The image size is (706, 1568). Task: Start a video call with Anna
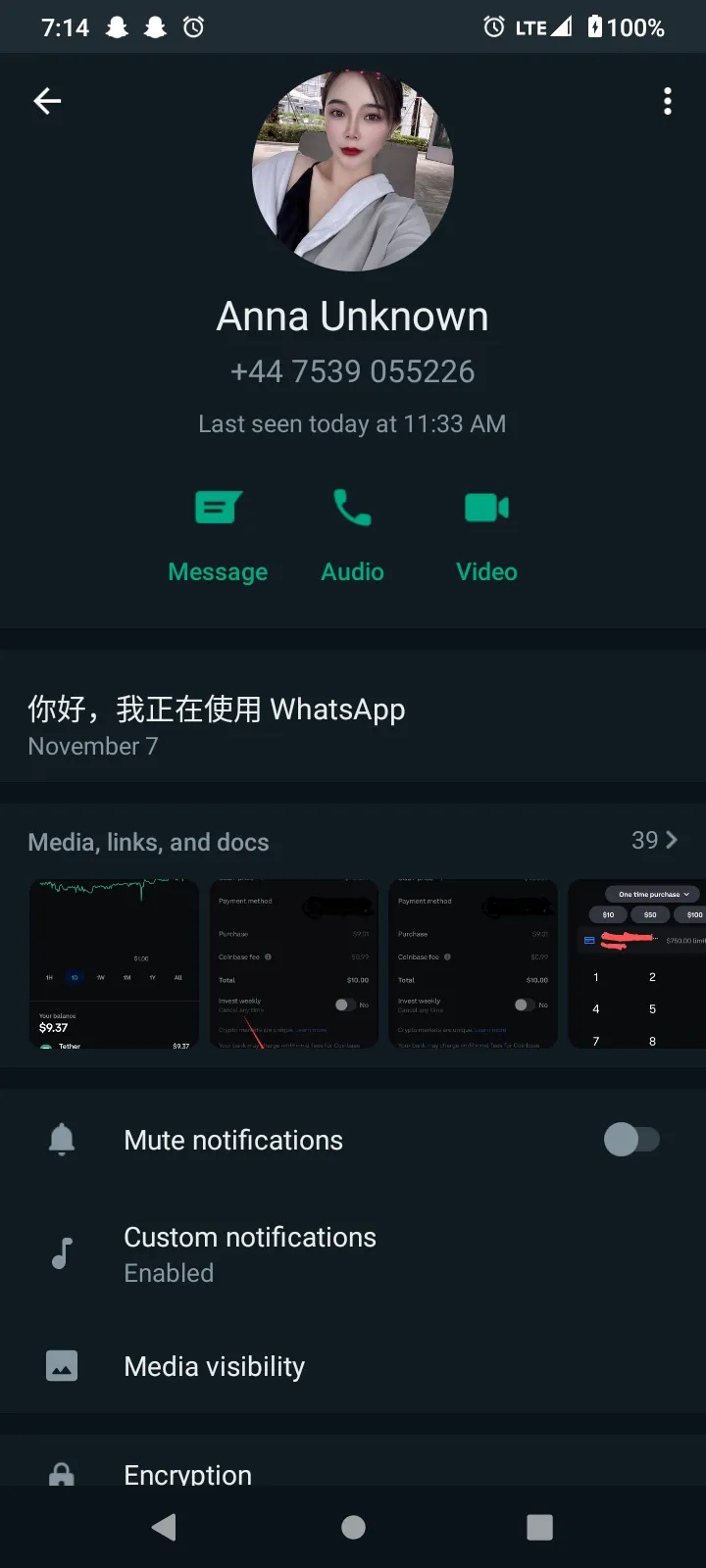486,536
